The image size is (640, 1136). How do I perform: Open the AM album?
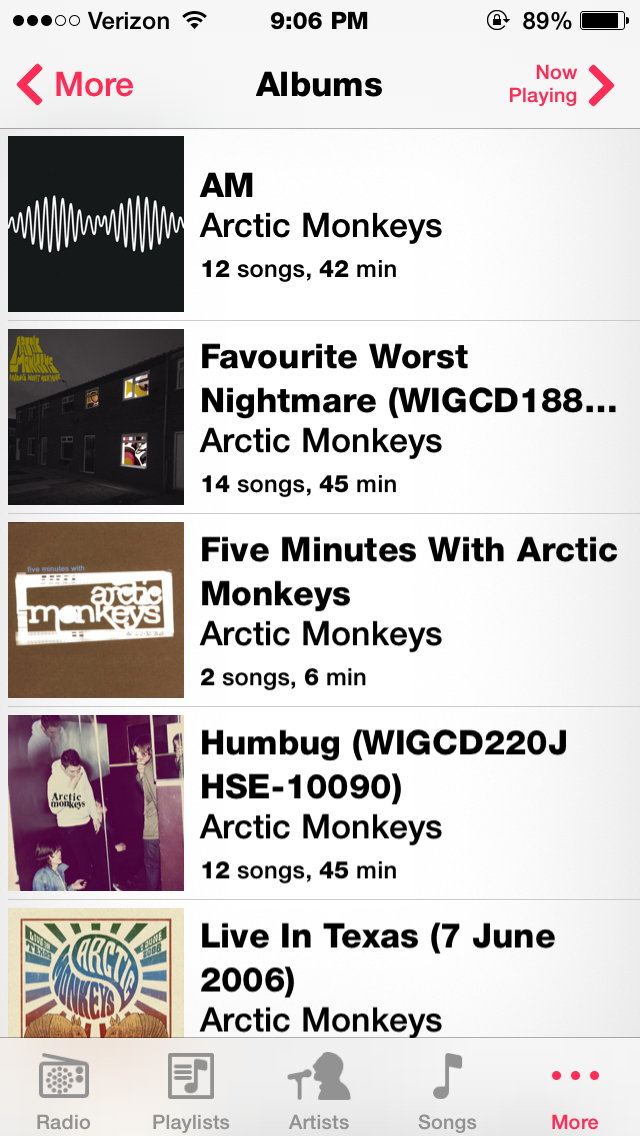coord(320,225)
